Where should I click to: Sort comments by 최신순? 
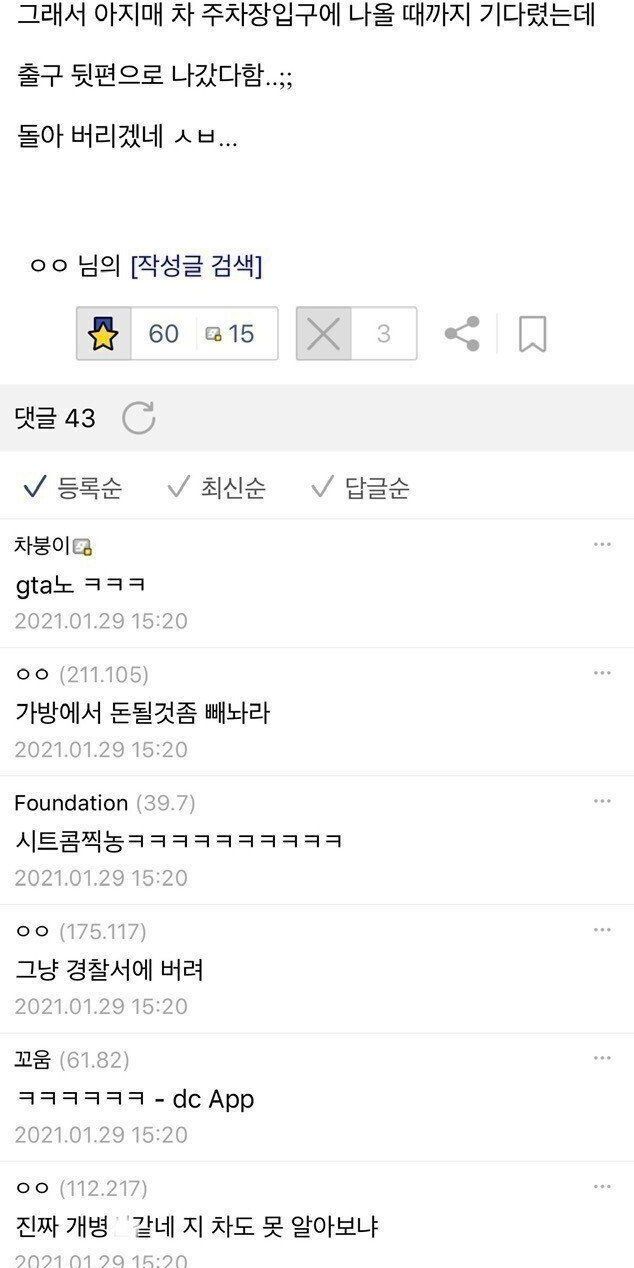click(x=217, y=488)
